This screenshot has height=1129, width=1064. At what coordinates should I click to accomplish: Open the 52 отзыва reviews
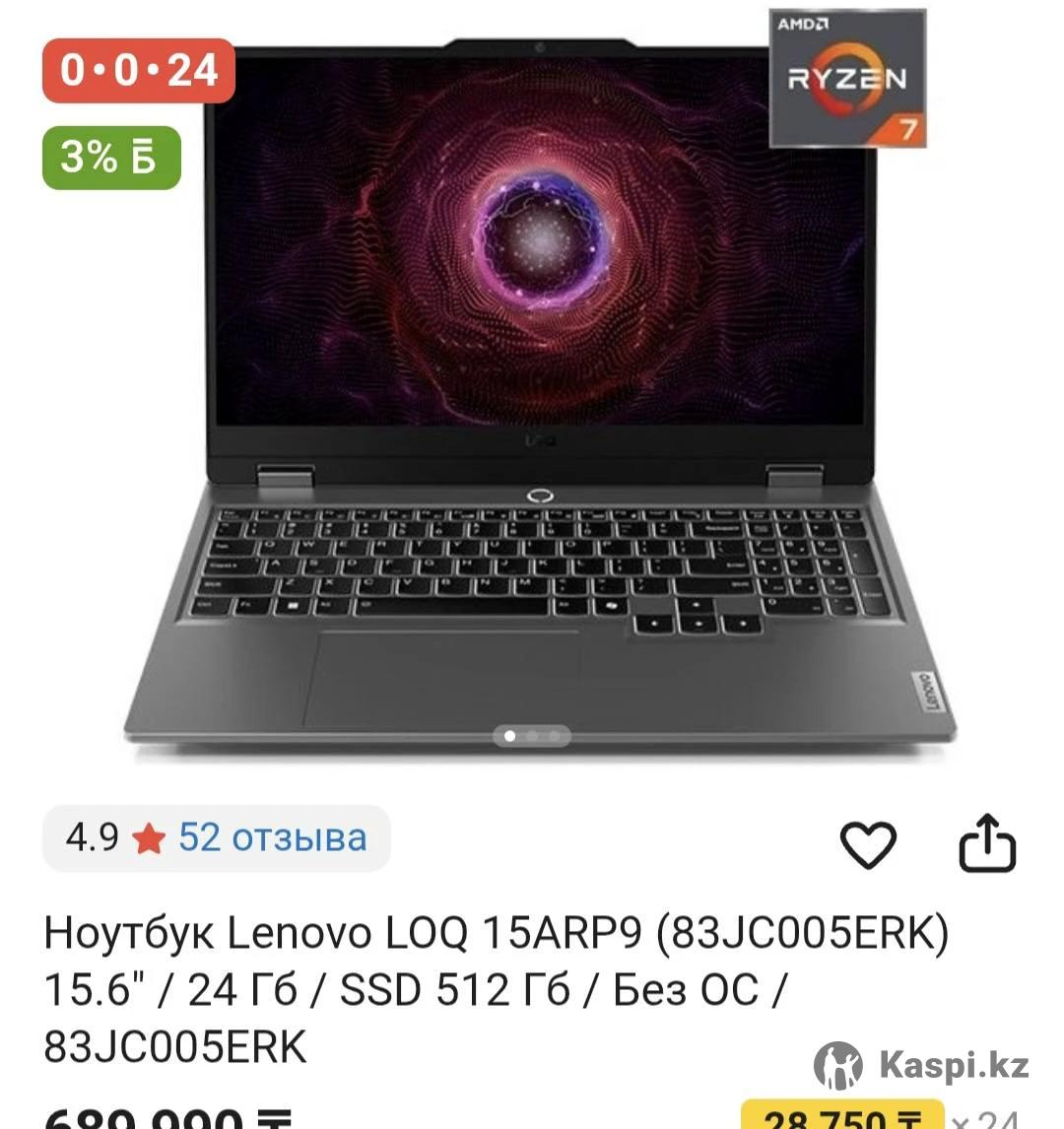point(272,838)
